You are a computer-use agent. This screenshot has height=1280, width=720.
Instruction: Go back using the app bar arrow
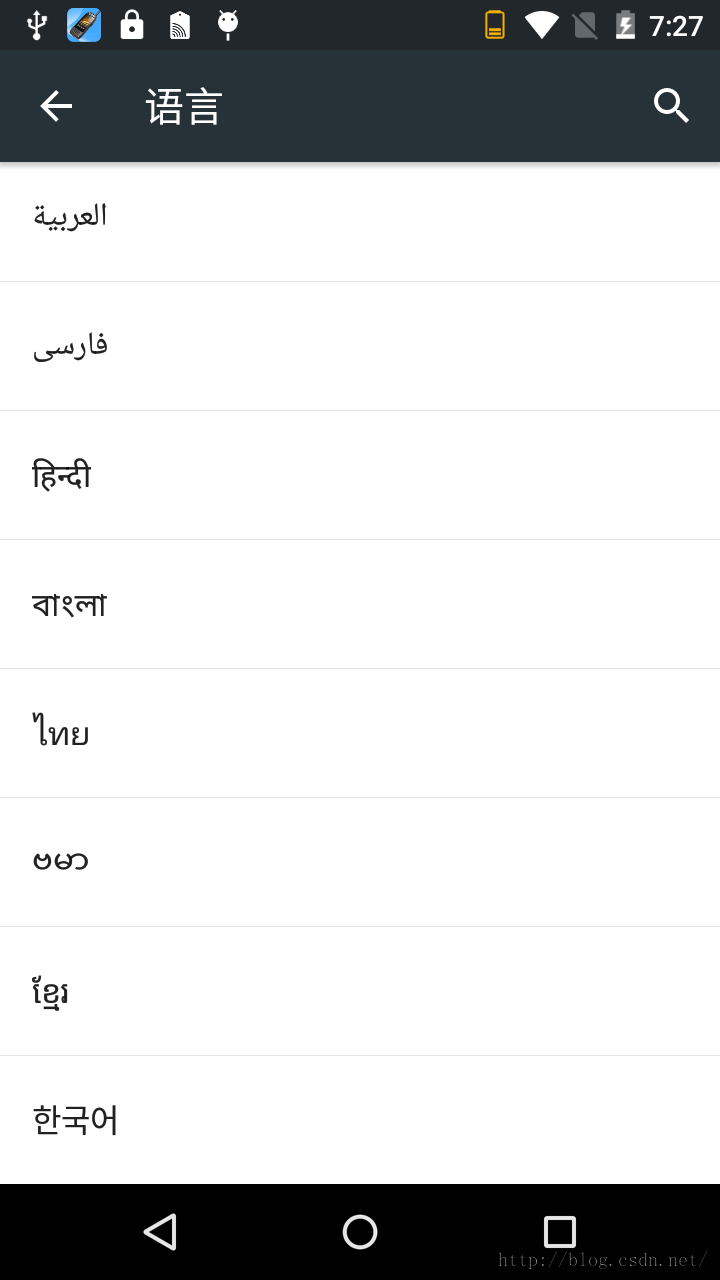[56, 106]
